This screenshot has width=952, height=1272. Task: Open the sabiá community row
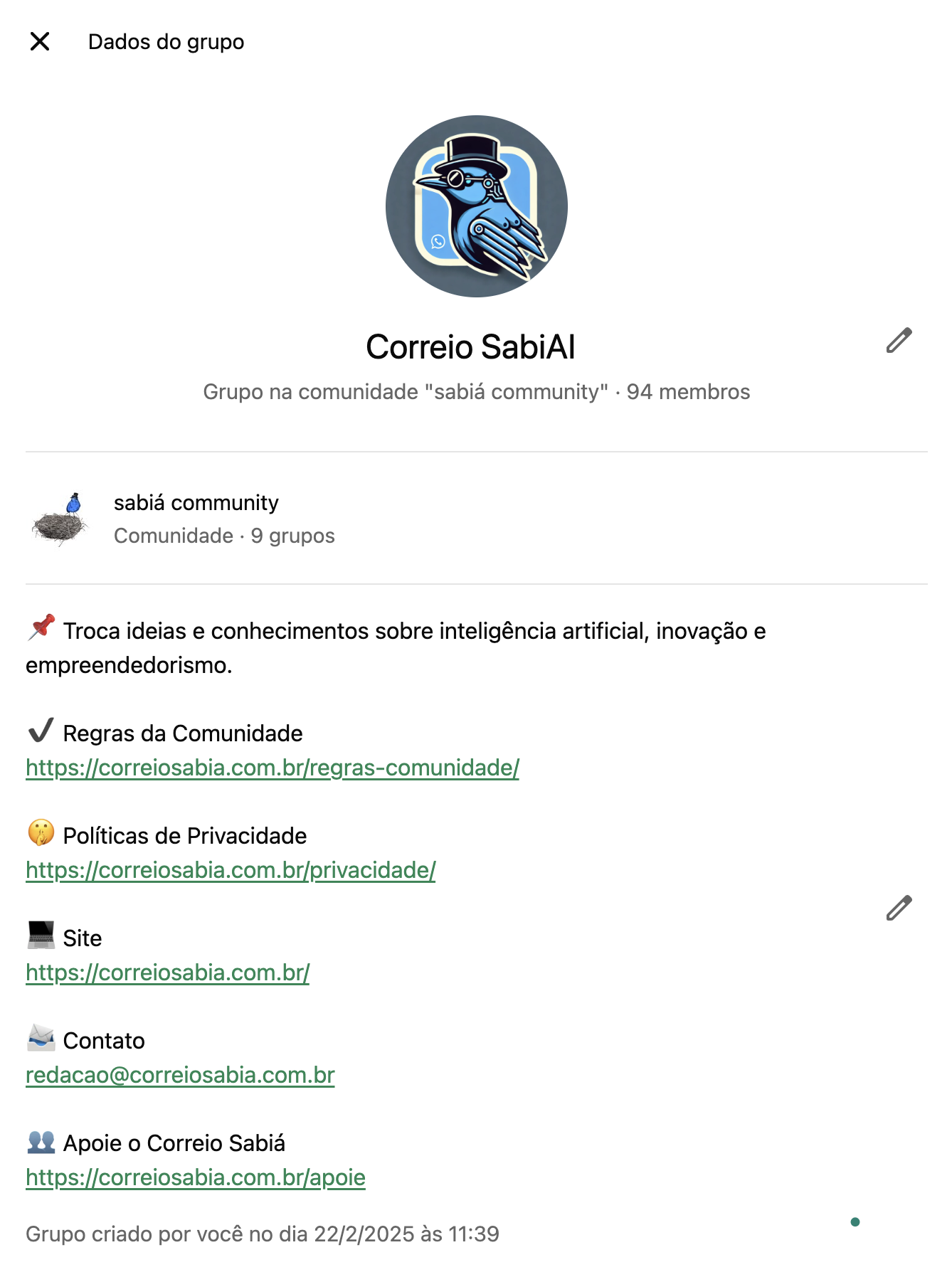point(224,519)
